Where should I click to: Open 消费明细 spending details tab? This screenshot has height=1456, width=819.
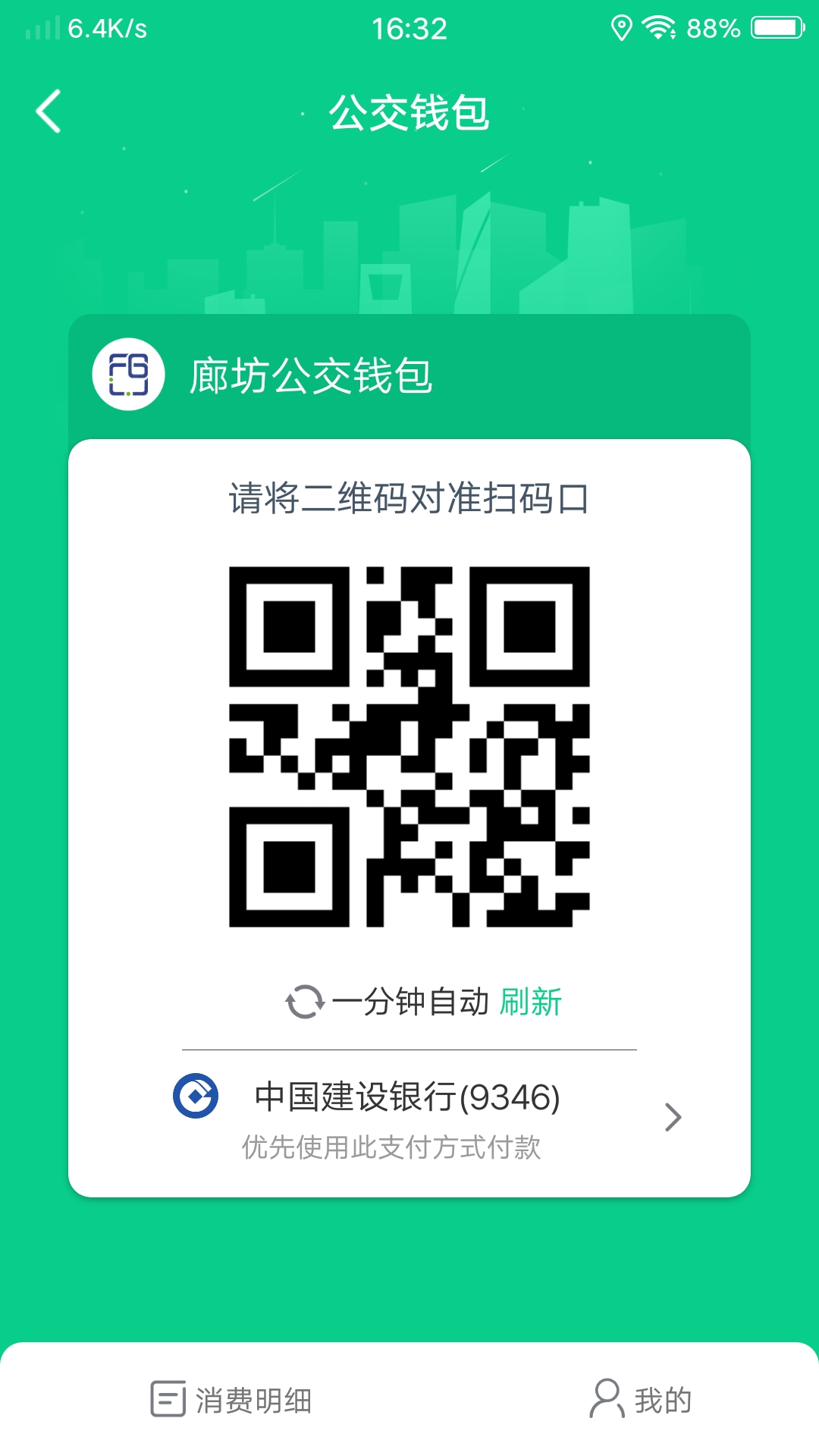[231, 1400]
